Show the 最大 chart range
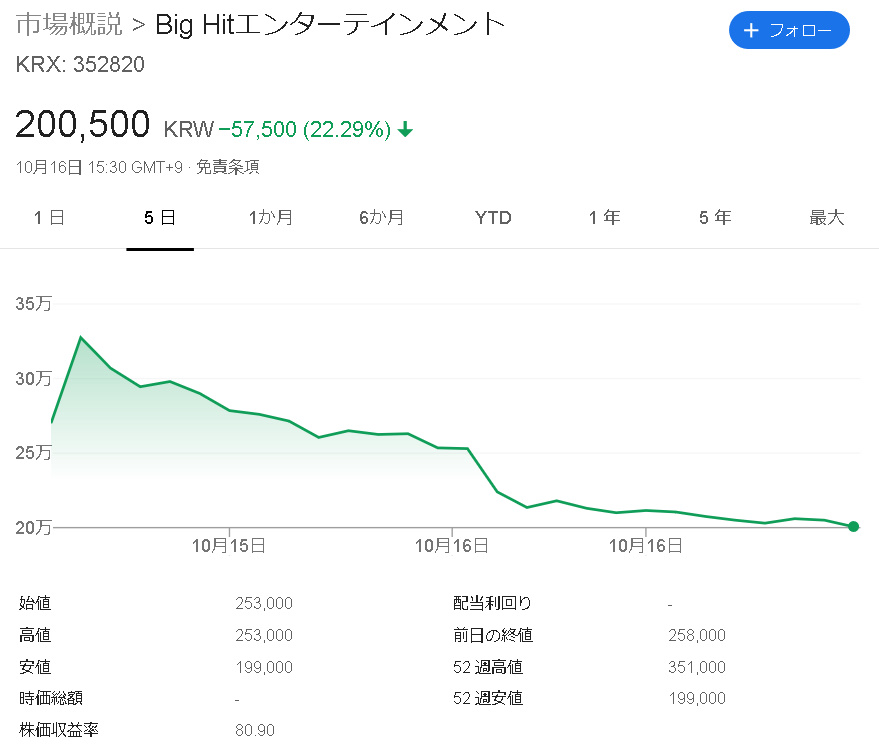879x753 pixels. (826, 217)
